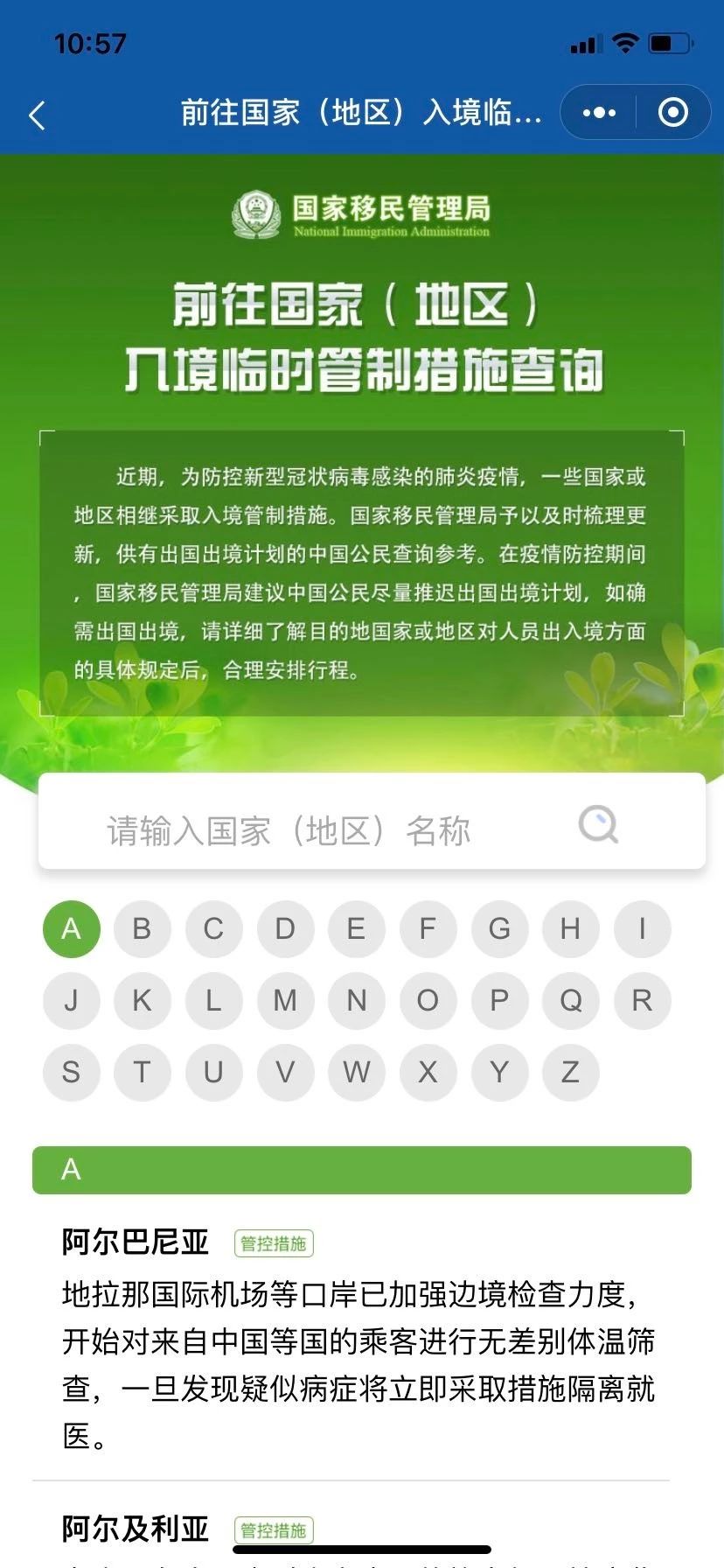
Task: Open 管控措施 tag for 阿尔及利亚
Action: pyautogui.click(x=274, y=1530)
